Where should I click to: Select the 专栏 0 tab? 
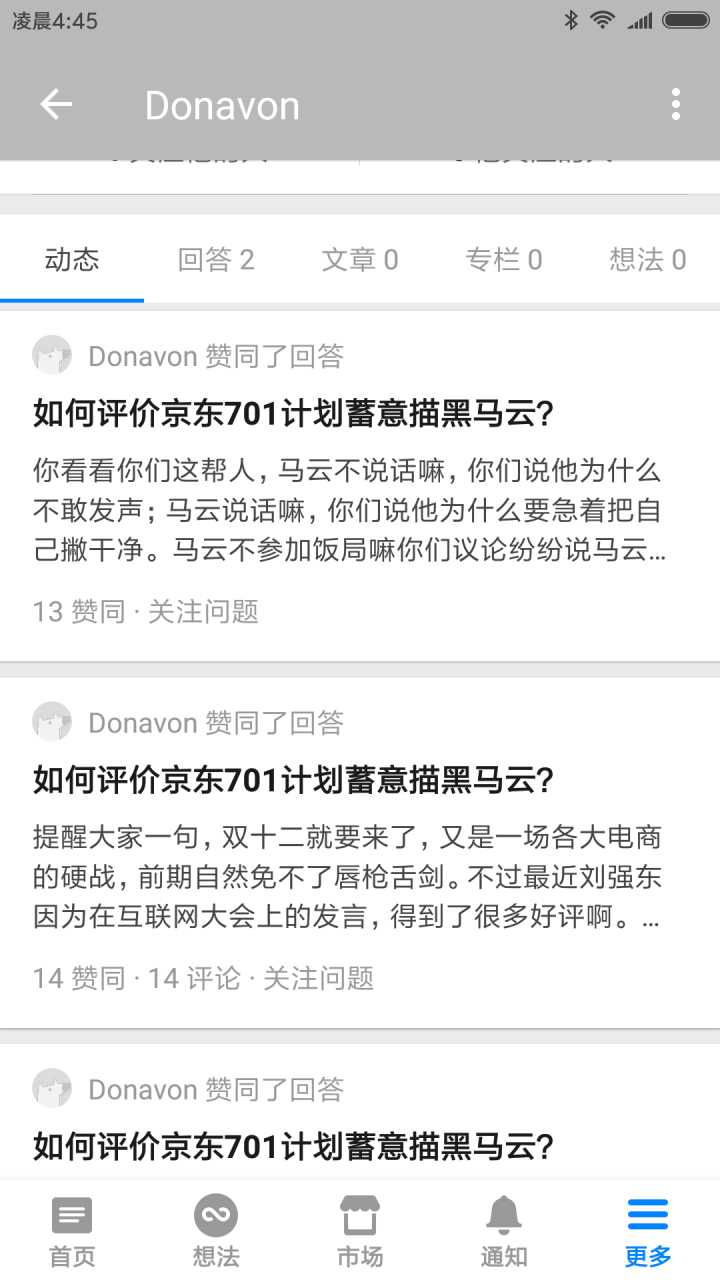coord(504,260)
